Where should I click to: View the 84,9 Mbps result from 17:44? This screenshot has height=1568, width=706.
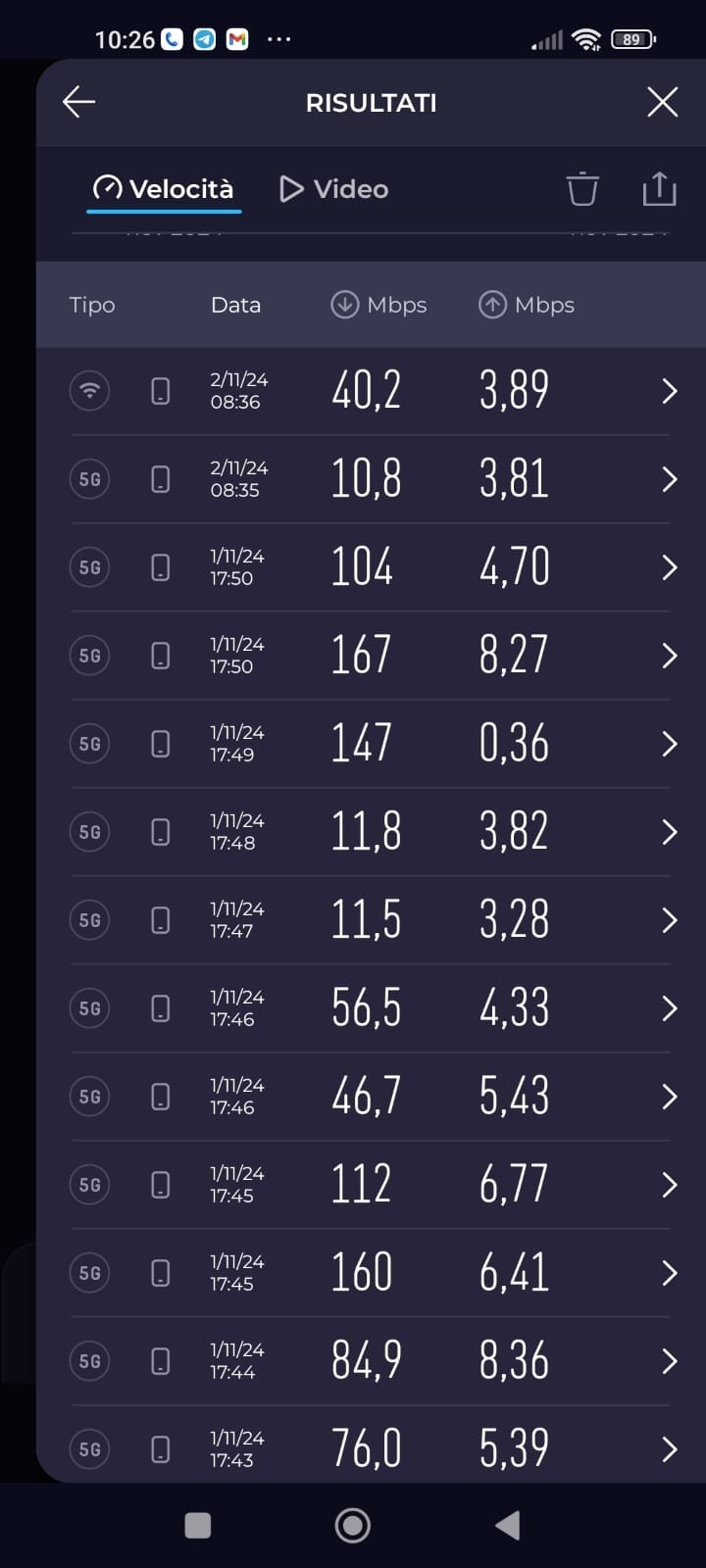point(371,1361)
